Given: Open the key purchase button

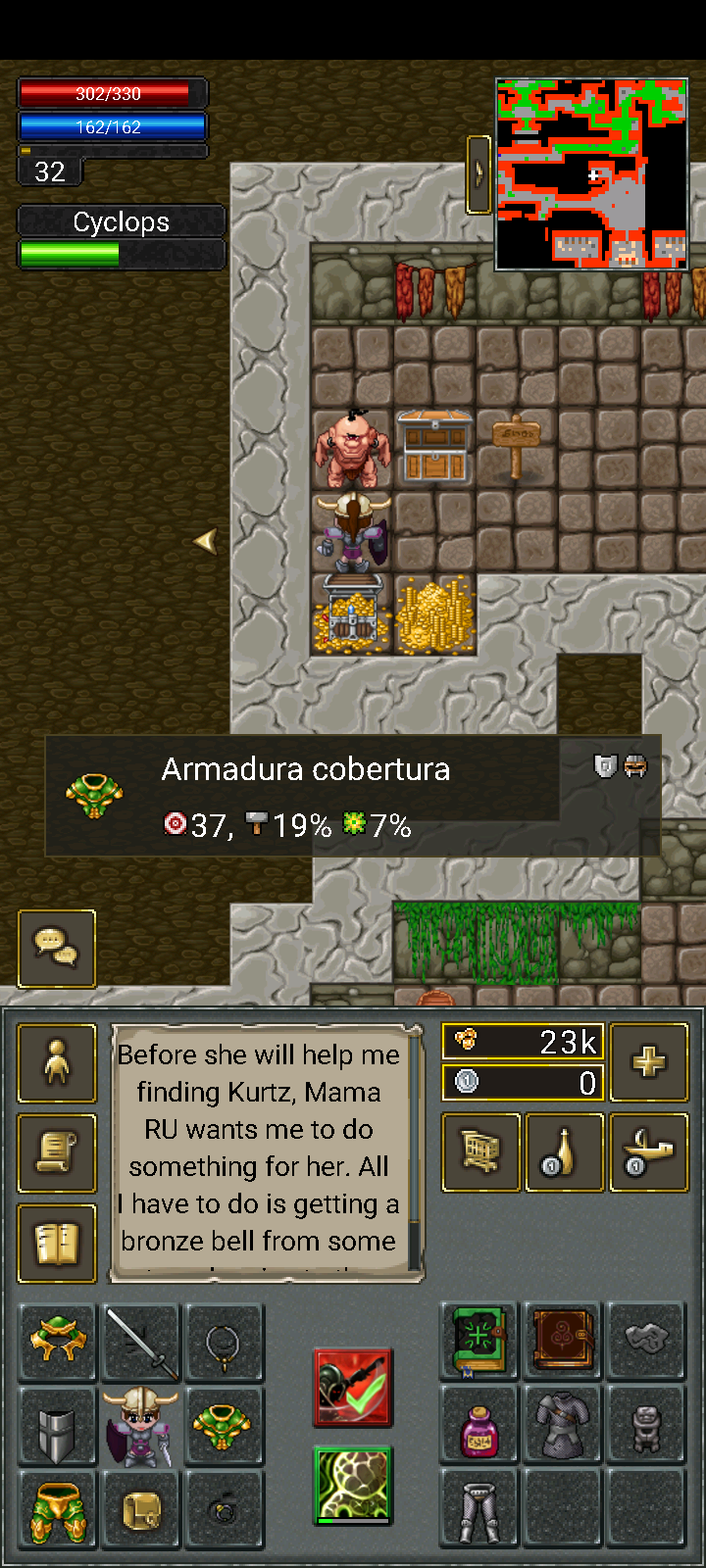Looking at the screenshot, I should [x=648, y=1153].
